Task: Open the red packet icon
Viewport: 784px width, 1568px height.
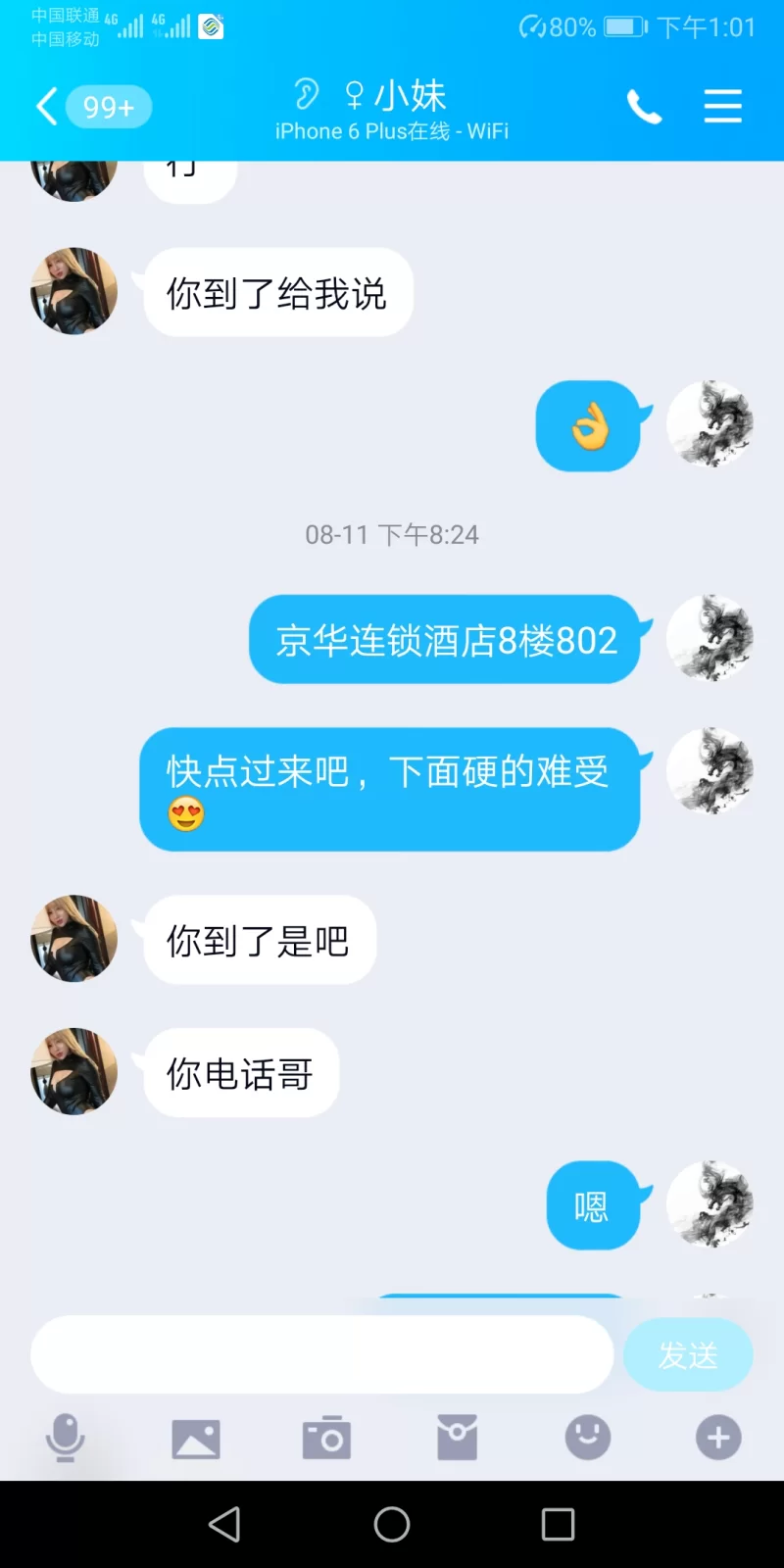Action: [x=457, y=1438]
